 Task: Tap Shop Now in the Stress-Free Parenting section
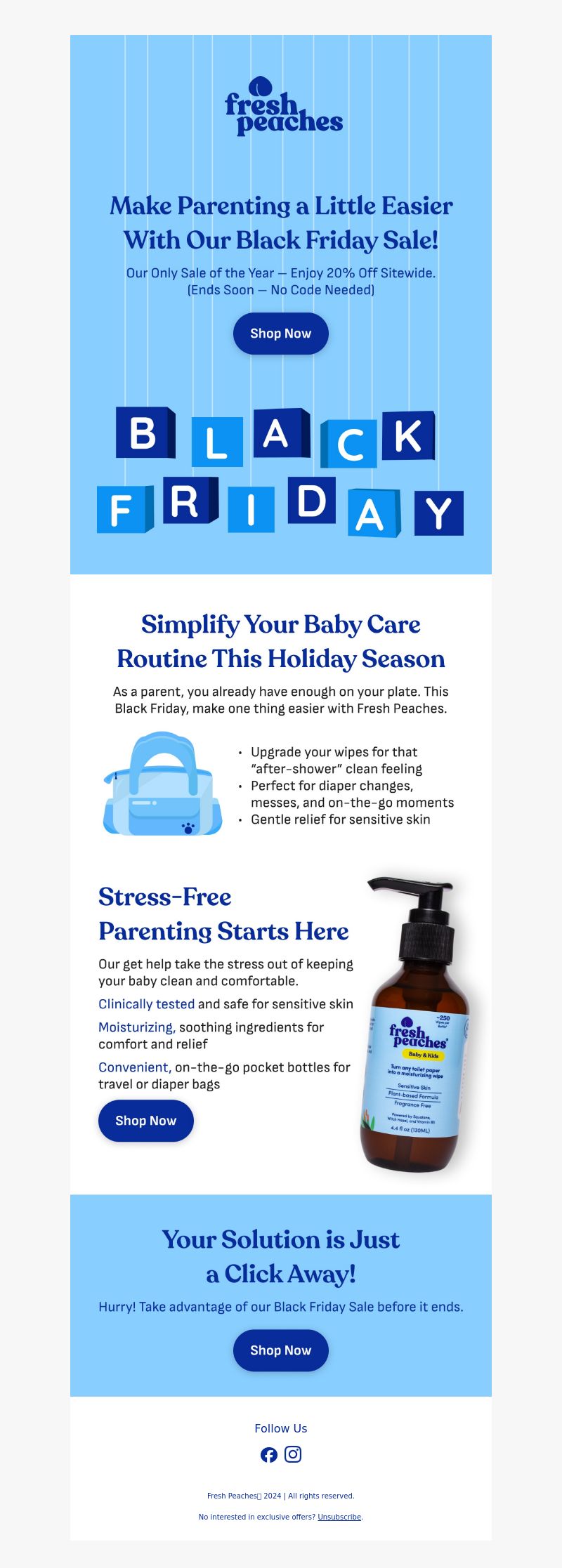pos(145,1121)
